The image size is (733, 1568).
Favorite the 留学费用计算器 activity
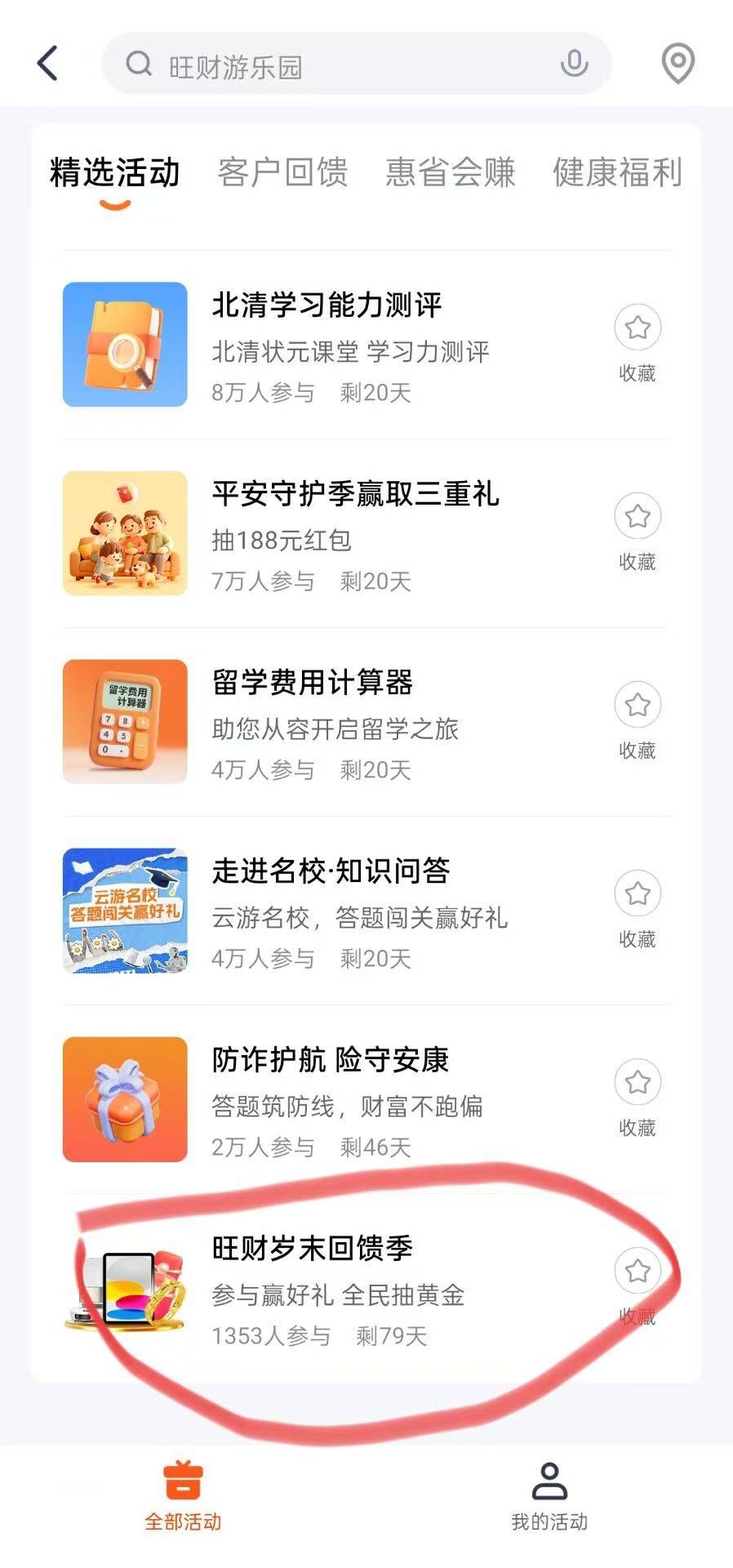[x=637, y=706]
